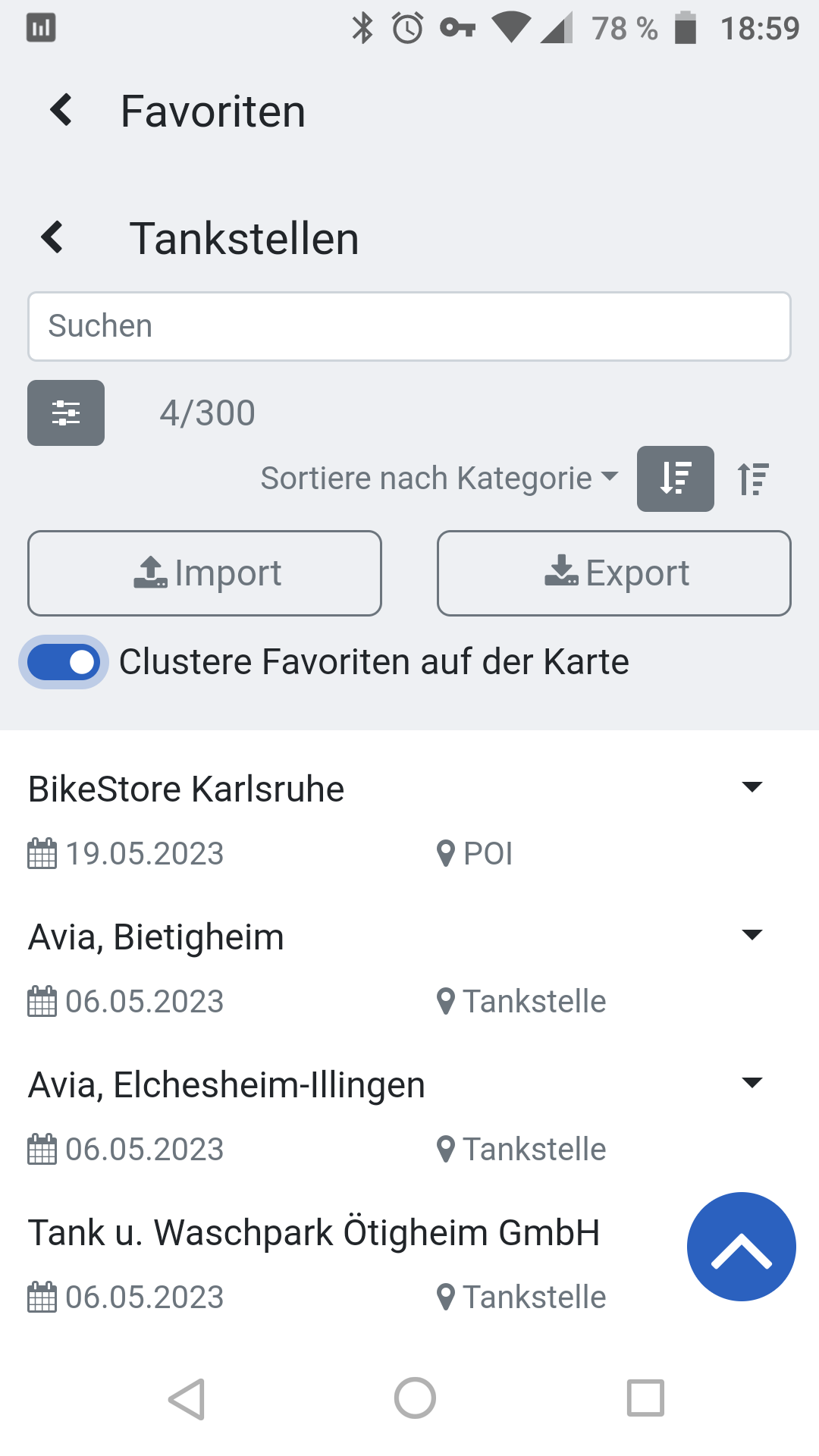Tap the system home button
This screenshot has height=1456, width=819.
click(x=415, y=1398)
